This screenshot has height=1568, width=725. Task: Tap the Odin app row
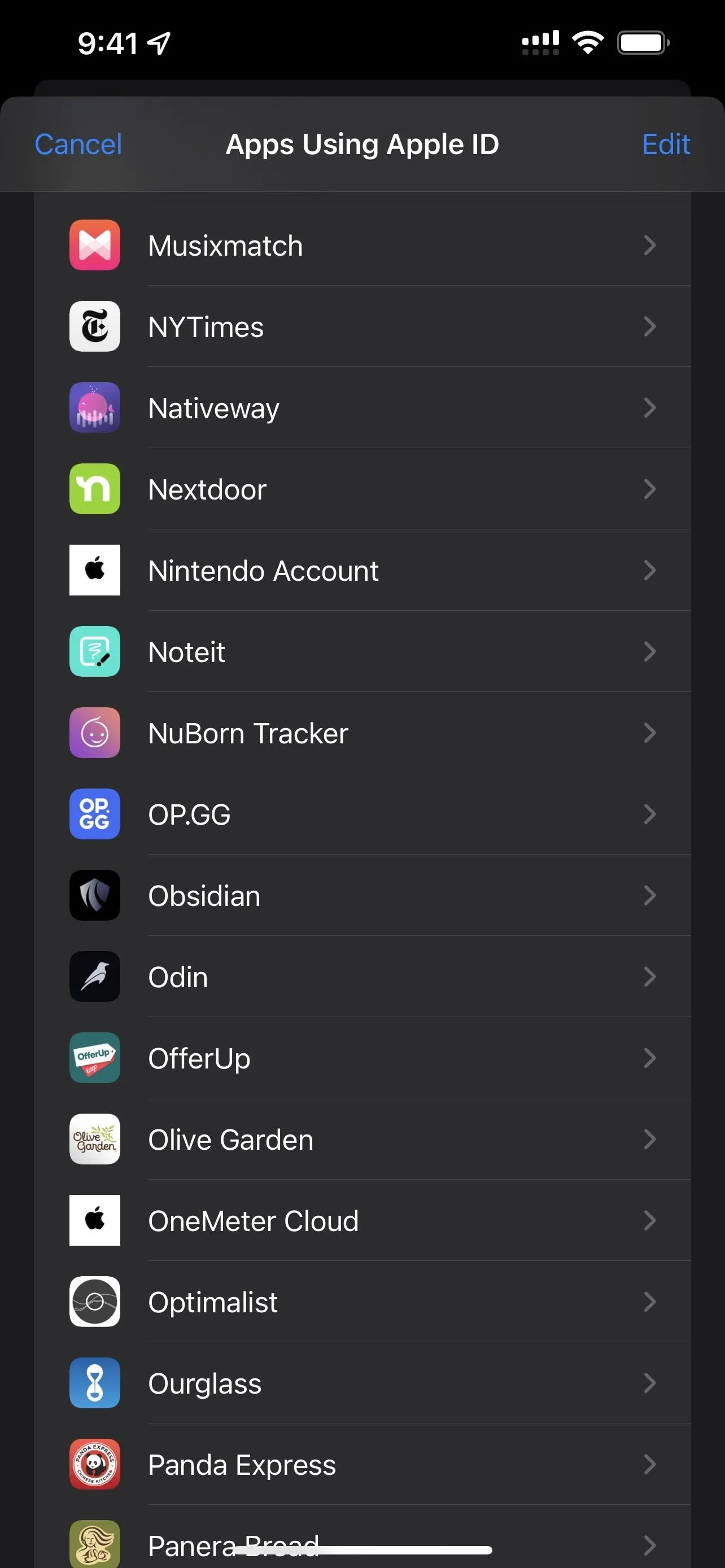click(362, 976)
